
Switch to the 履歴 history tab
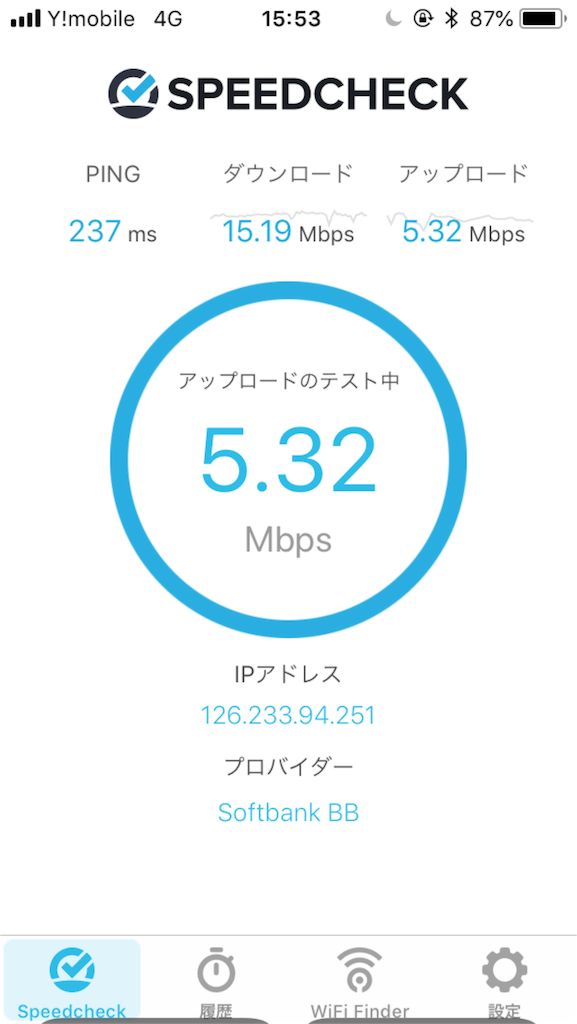click(216, 982)
